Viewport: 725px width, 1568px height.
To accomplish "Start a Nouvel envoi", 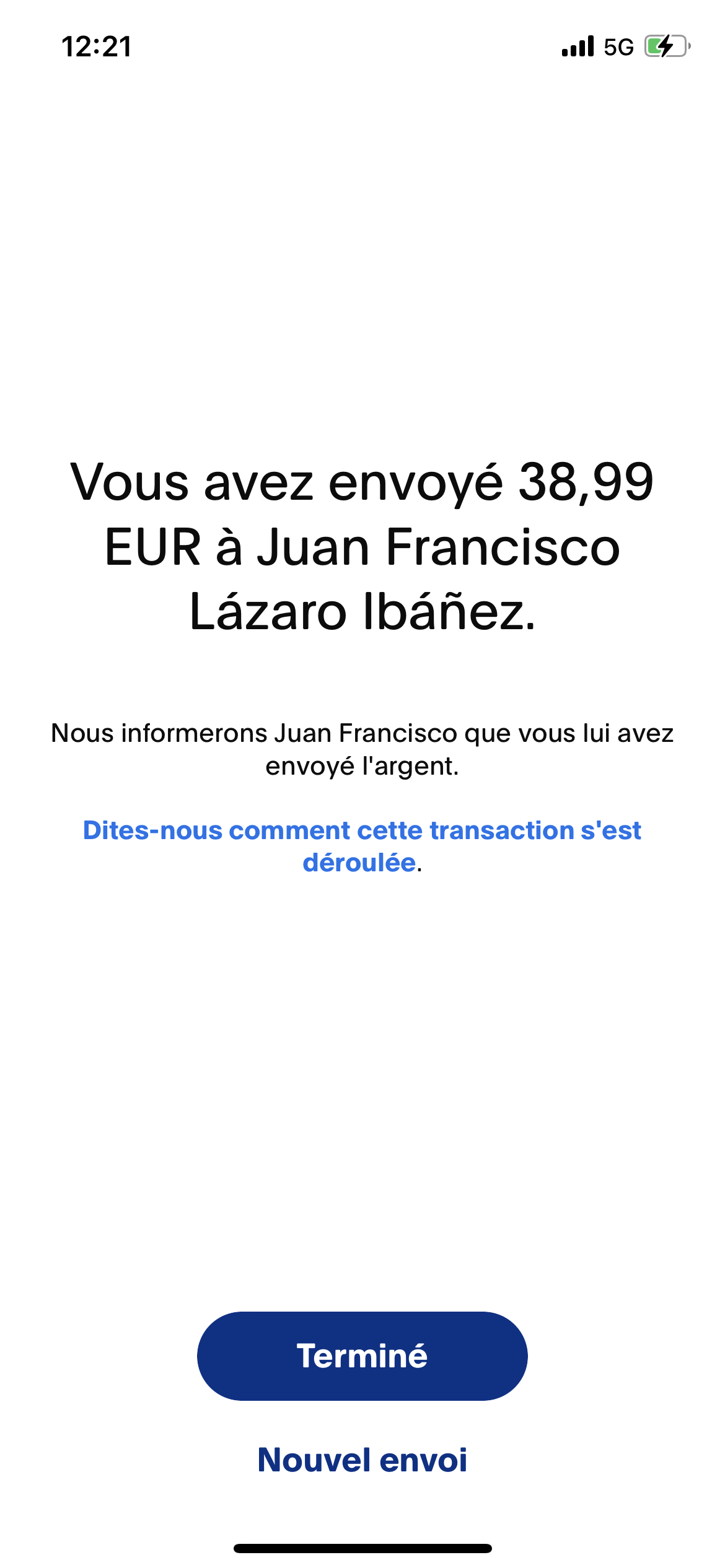I will (362, 1460).
